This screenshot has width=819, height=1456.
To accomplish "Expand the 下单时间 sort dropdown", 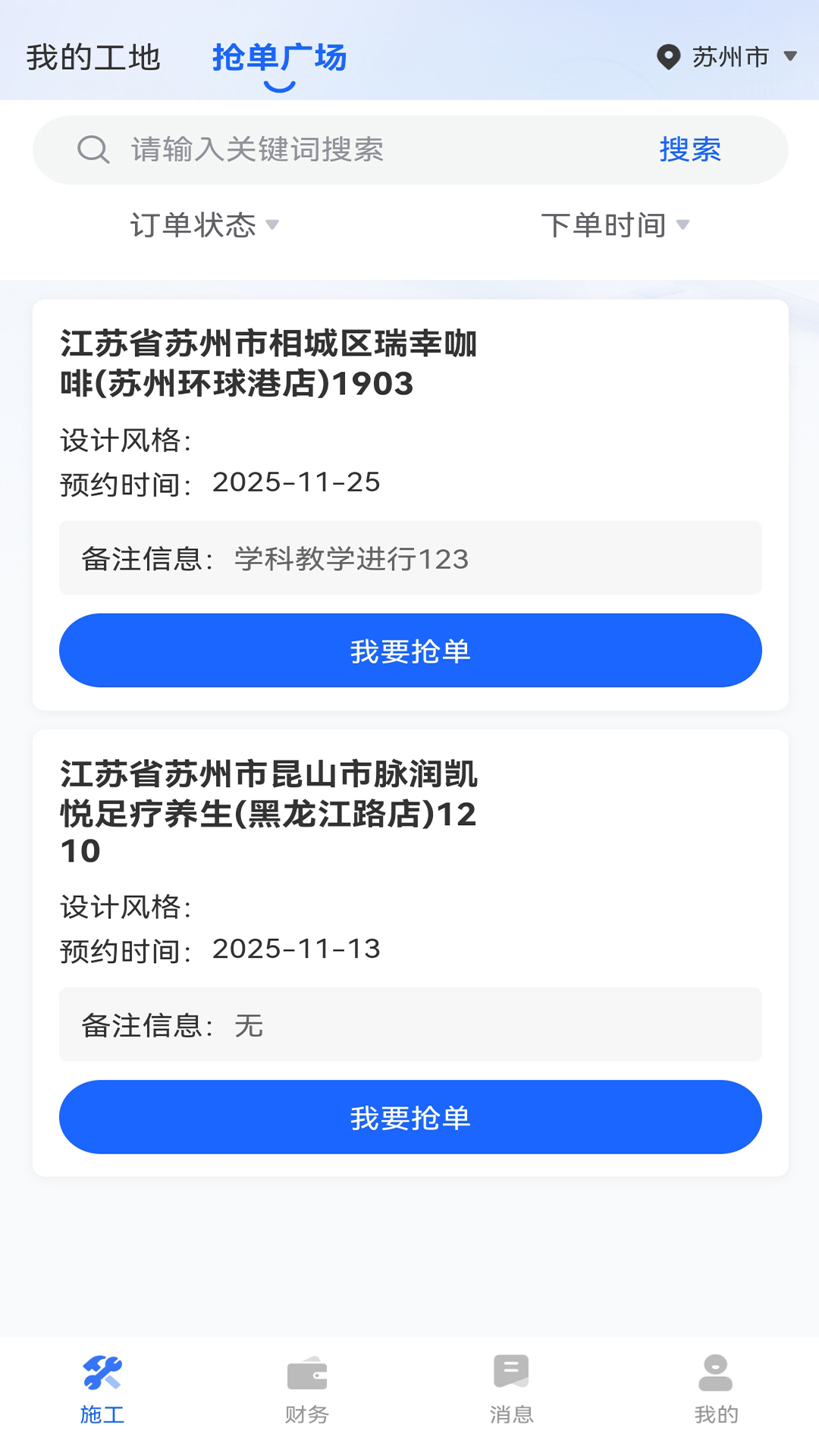I will pyautogui.click(x=618, y=224).
